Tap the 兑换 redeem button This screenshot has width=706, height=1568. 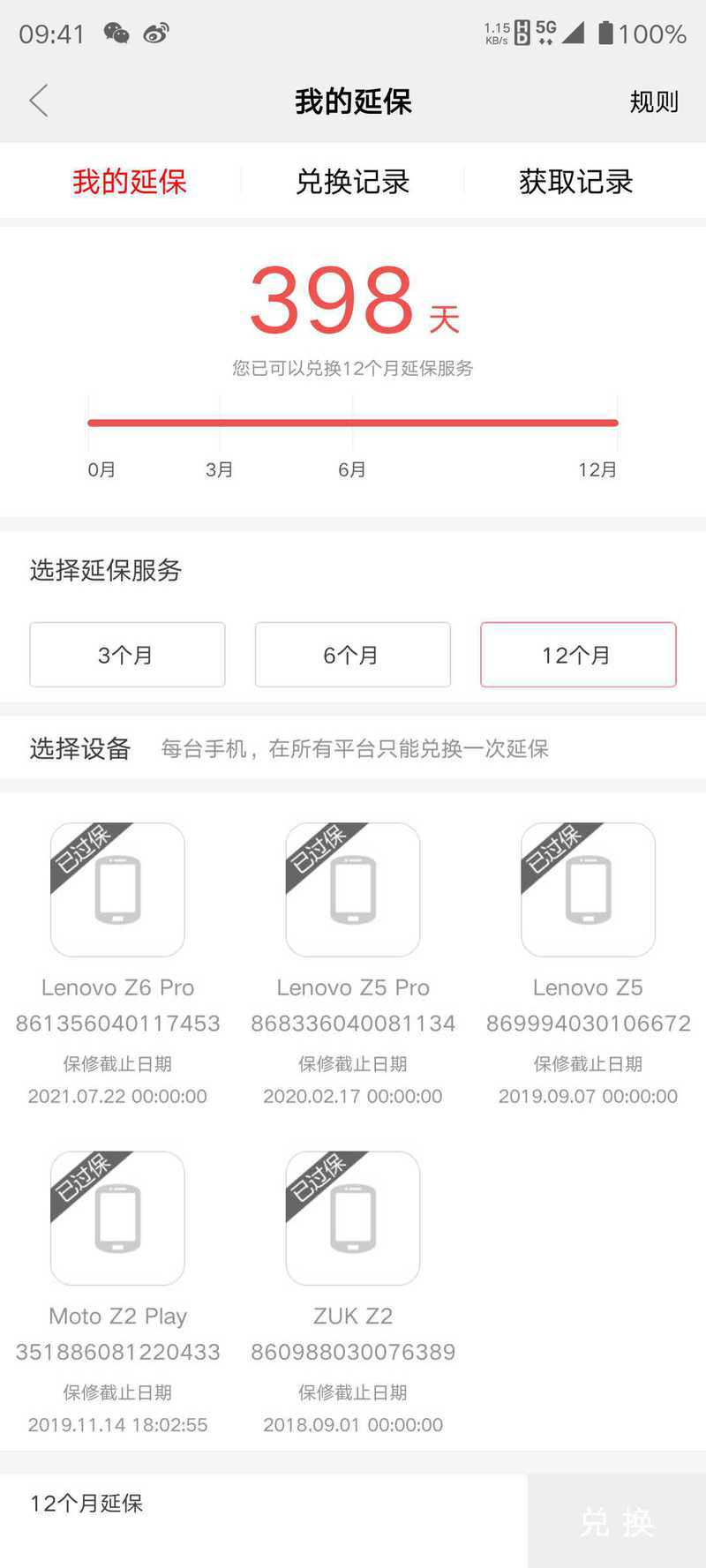point(617,1521)
